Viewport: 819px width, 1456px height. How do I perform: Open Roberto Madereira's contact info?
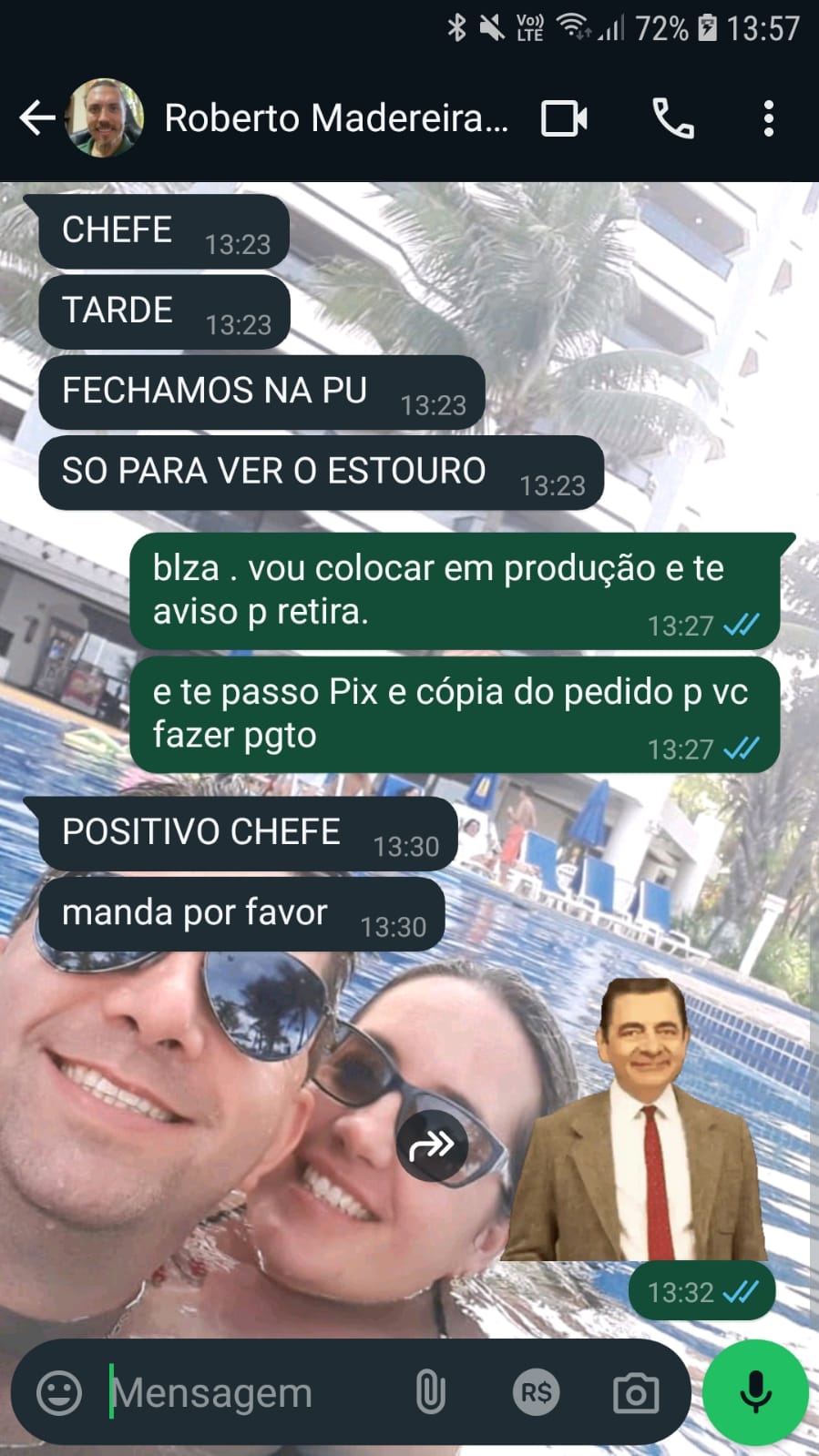point(335,118)
